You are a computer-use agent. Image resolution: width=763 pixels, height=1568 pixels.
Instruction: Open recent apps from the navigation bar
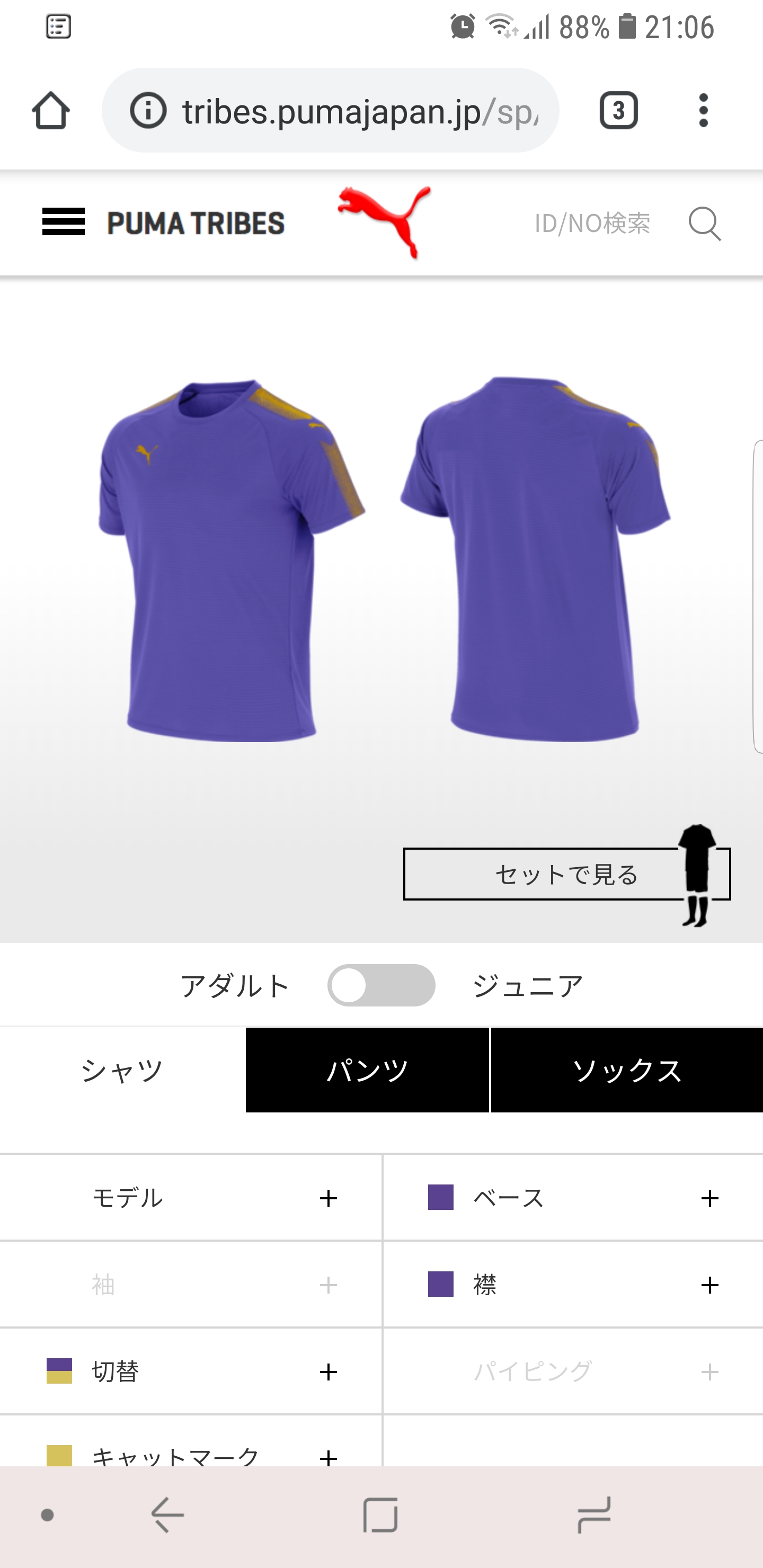coord(594,1515)
